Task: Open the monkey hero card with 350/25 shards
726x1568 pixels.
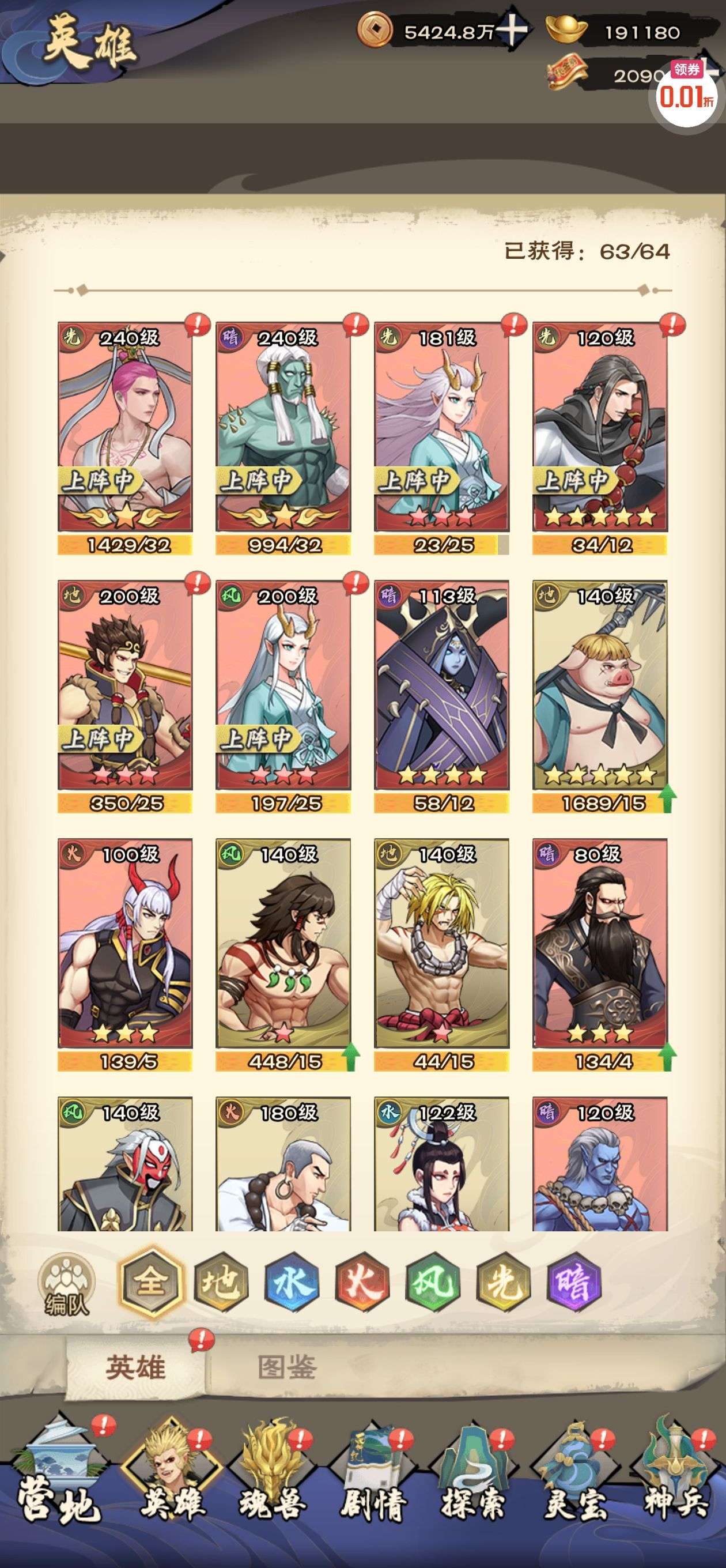Action: coord(125,685)
